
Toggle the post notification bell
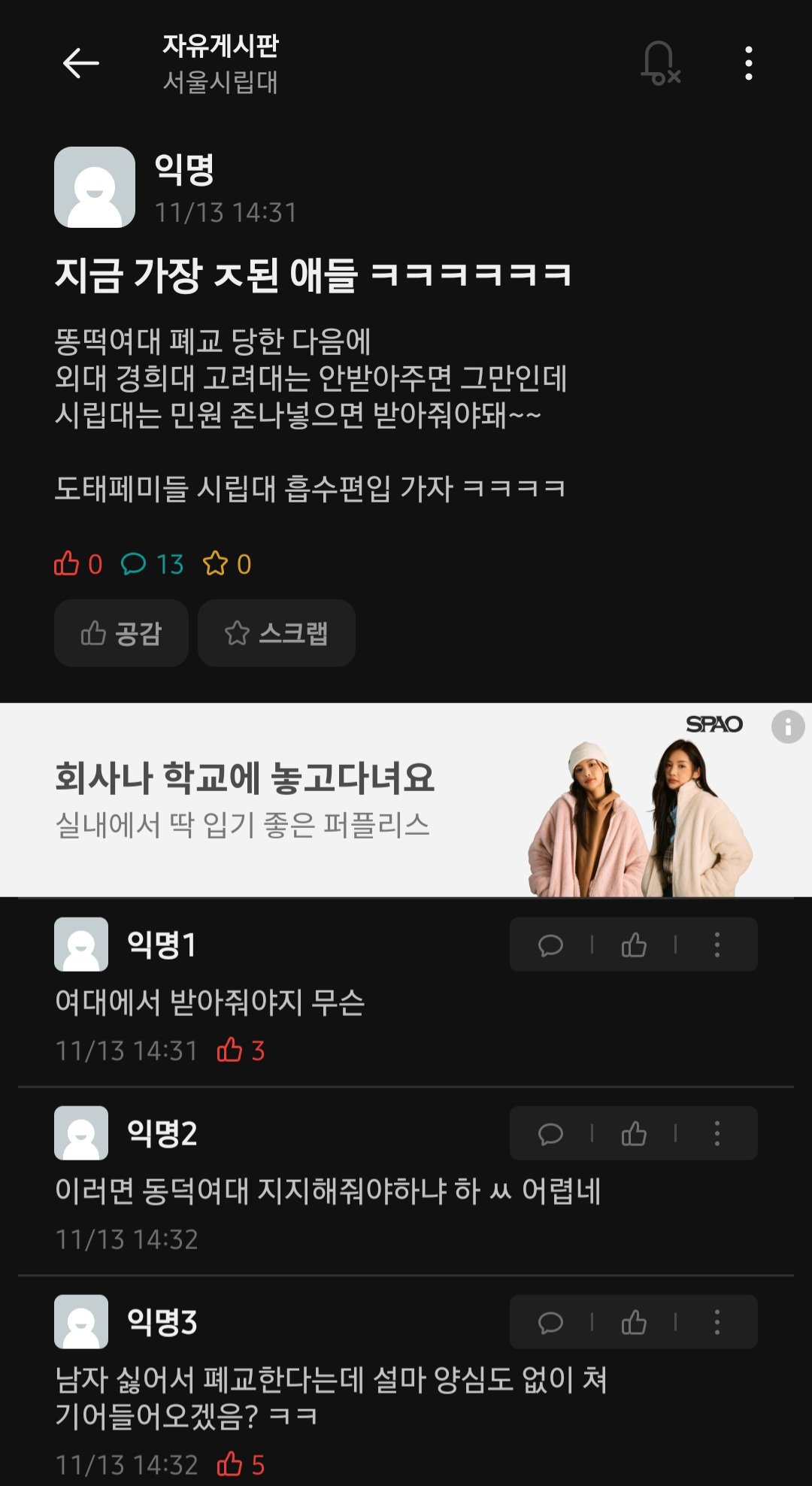[659, 63]
